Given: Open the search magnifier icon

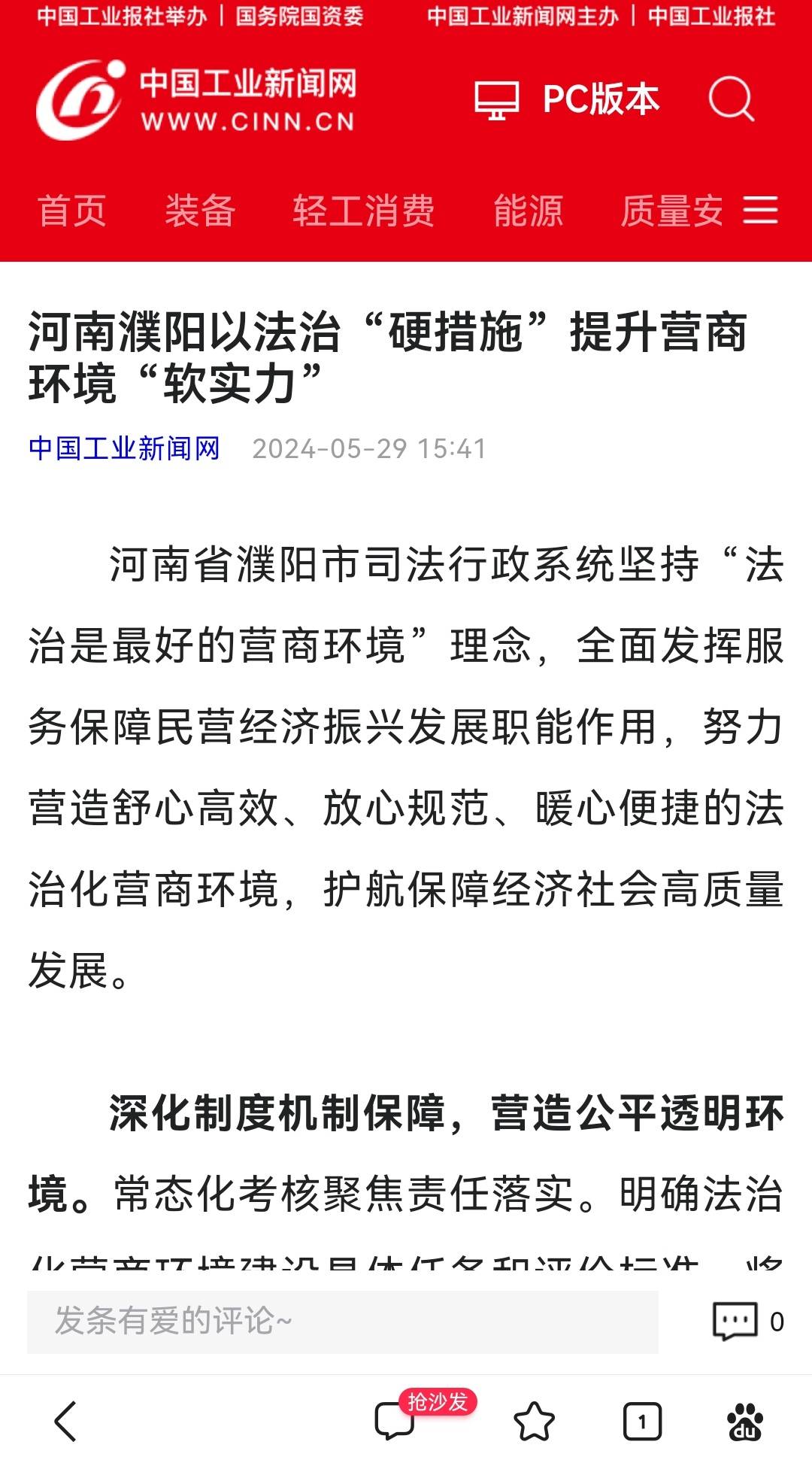Looking at the screenshot, I should [730, 99].
